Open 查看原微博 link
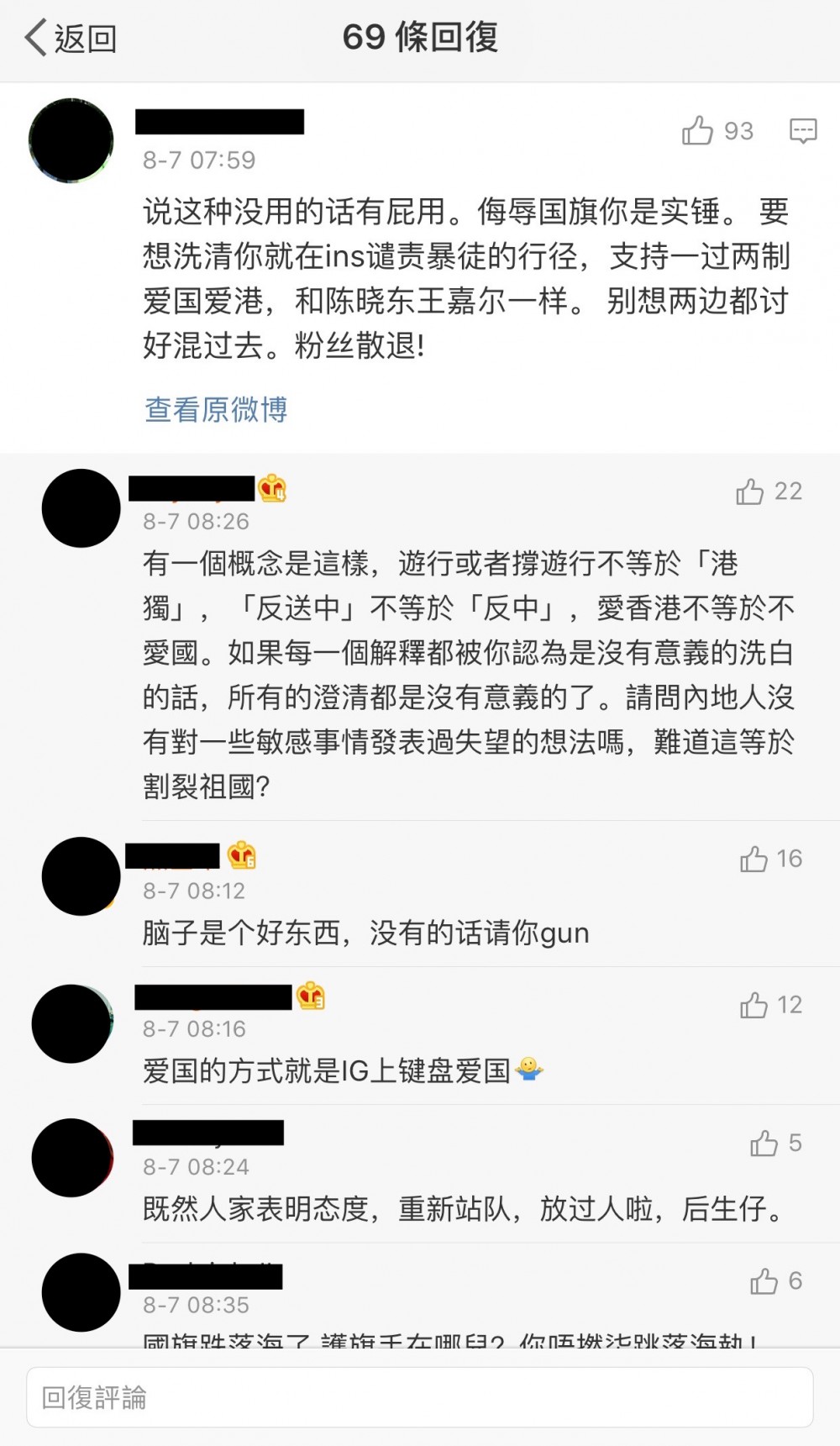840x1446 pixels. [216, 409]
